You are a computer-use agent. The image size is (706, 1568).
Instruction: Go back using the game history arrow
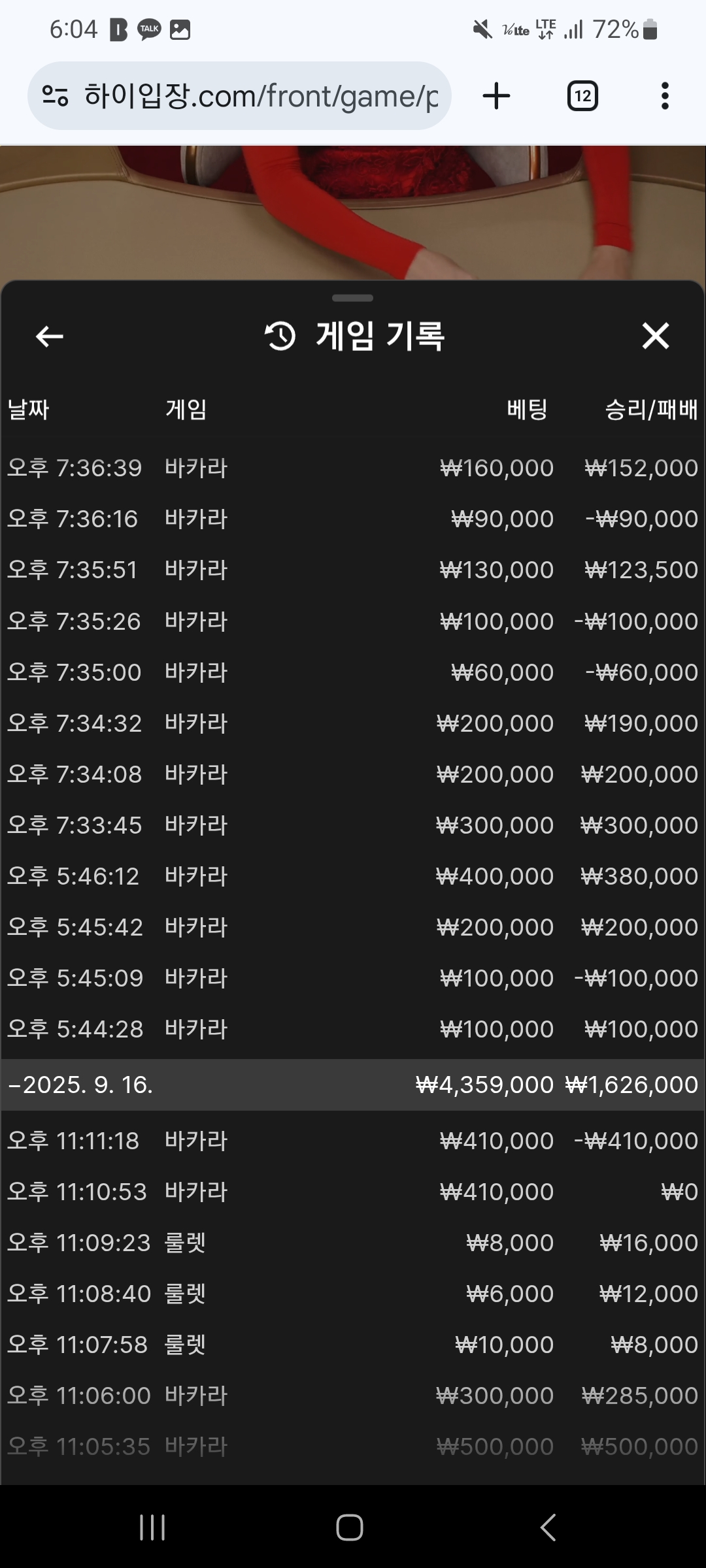click(x=49, y=336)
